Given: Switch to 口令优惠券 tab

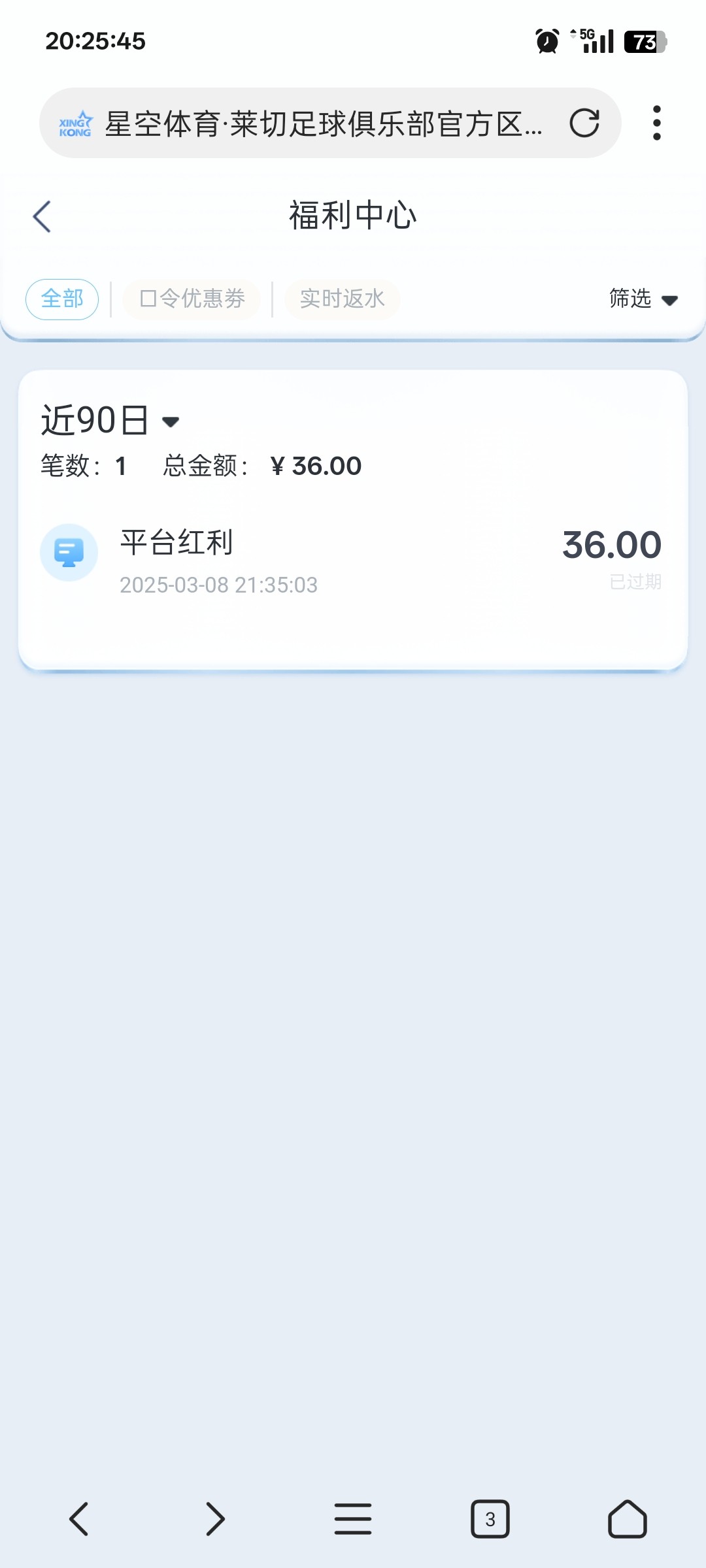Looking at the screenshot, I should (192, 299).
